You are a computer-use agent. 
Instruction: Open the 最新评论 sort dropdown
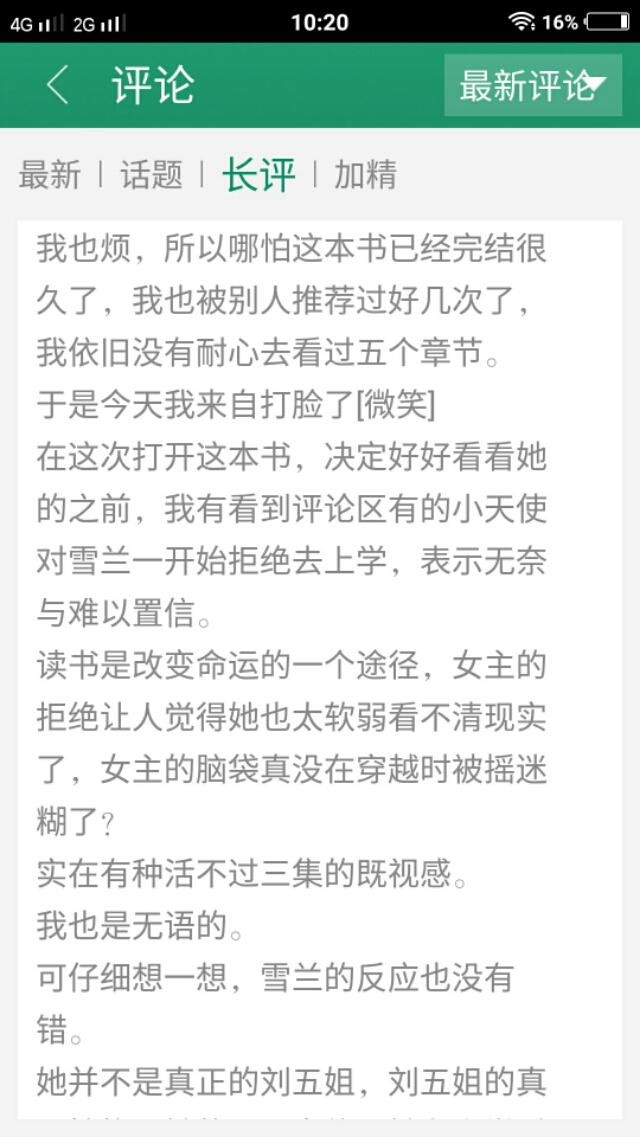(x=533, y=86)
